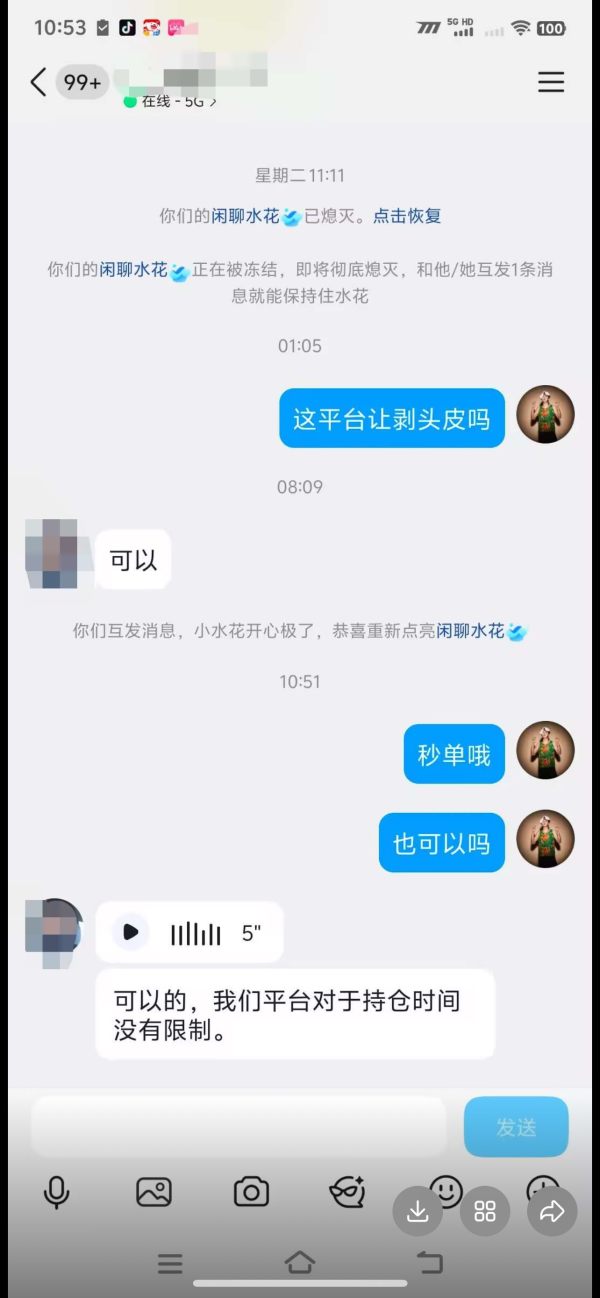Viewport: 600px width, 1298px height.
Task: Record a voice message with microphone
Action: pos(57,1192)
